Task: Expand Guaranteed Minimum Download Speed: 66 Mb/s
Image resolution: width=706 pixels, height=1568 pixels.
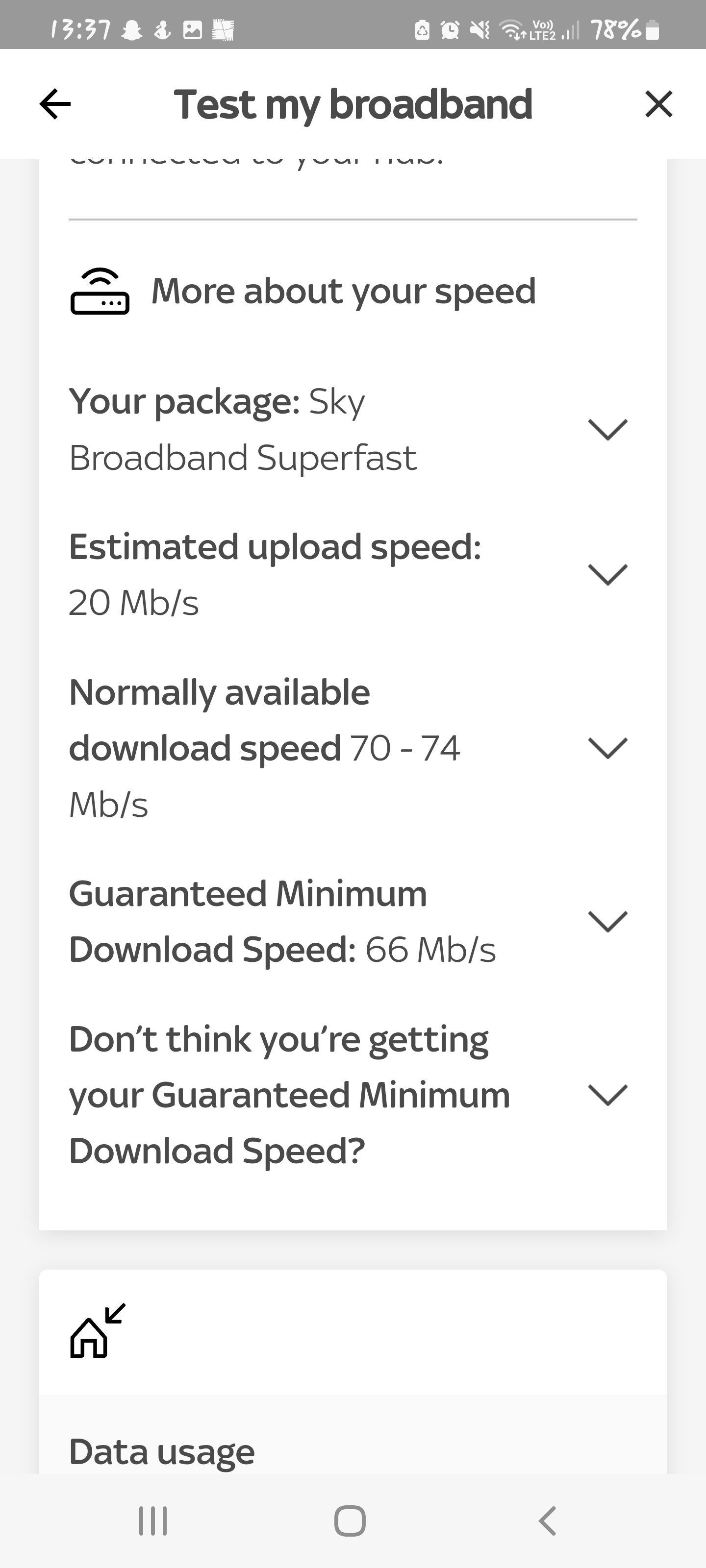Action: (x=353, y=921)
